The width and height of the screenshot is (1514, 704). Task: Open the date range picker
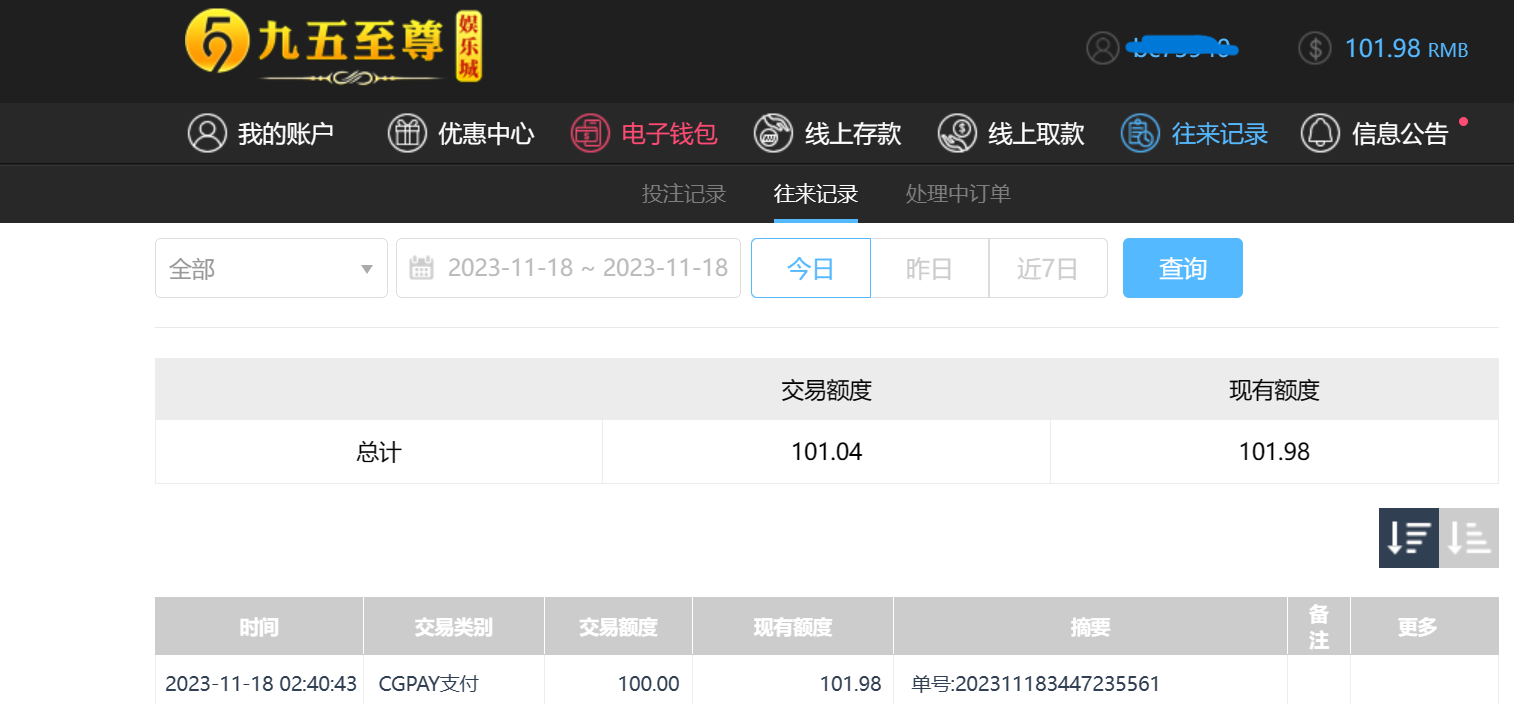[x=568, y=268]
